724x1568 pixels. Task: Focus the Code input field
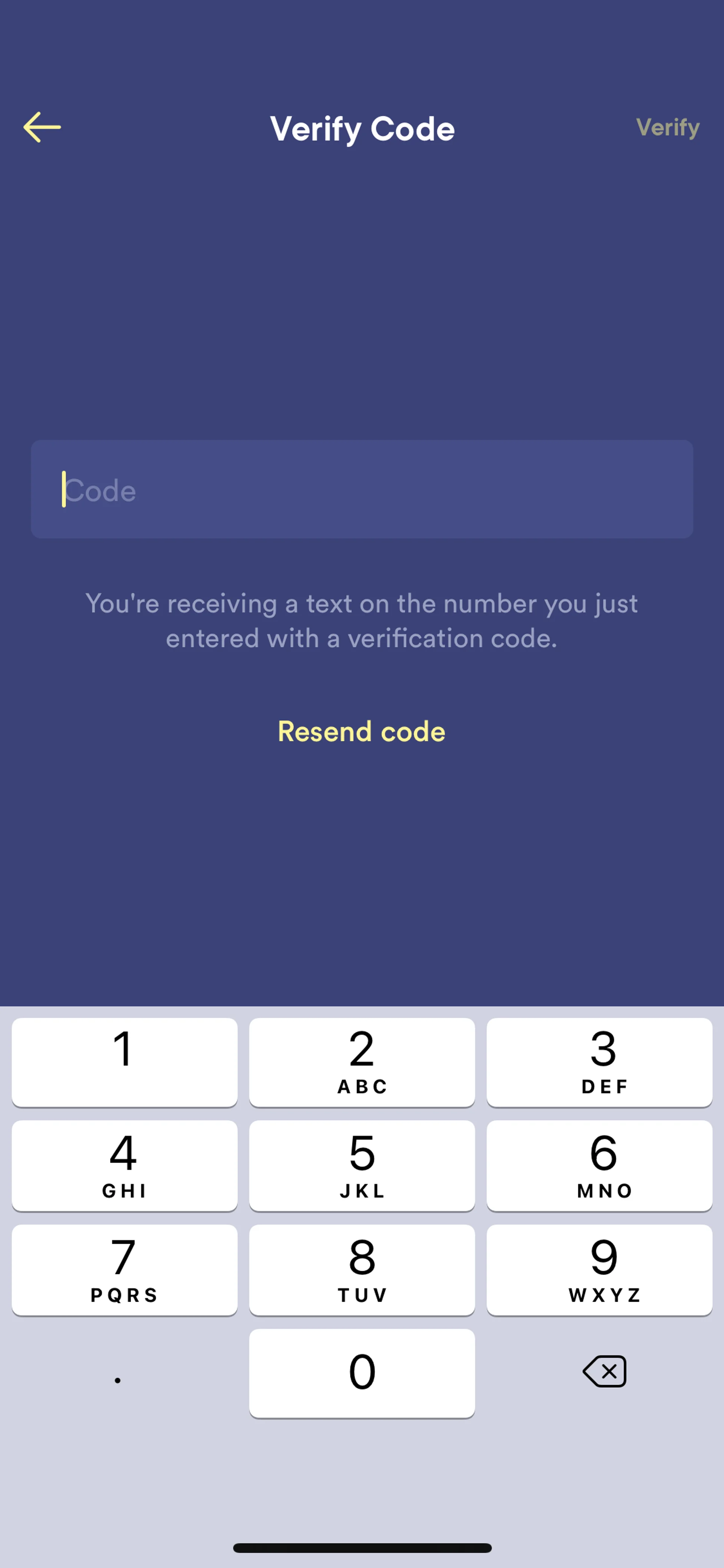click(361, 489)
